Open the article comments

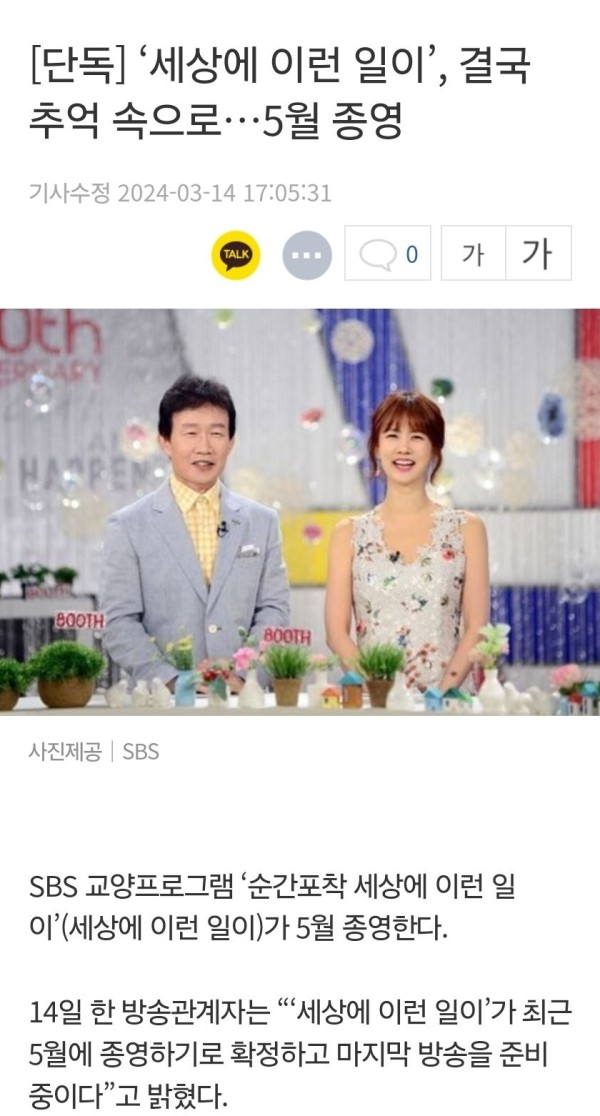pos(387,254)
